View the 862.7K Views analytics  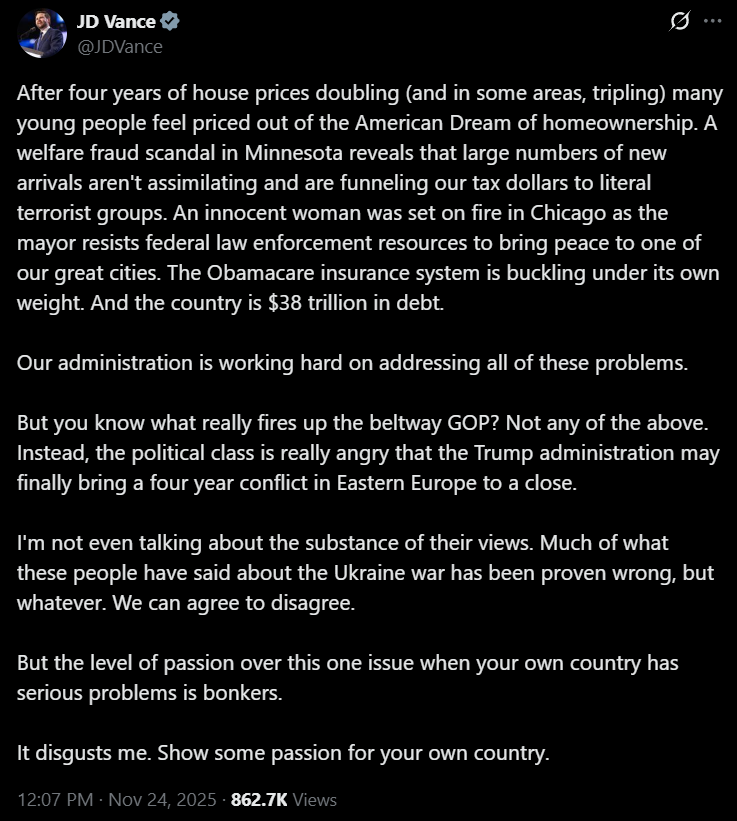[284, 800]
